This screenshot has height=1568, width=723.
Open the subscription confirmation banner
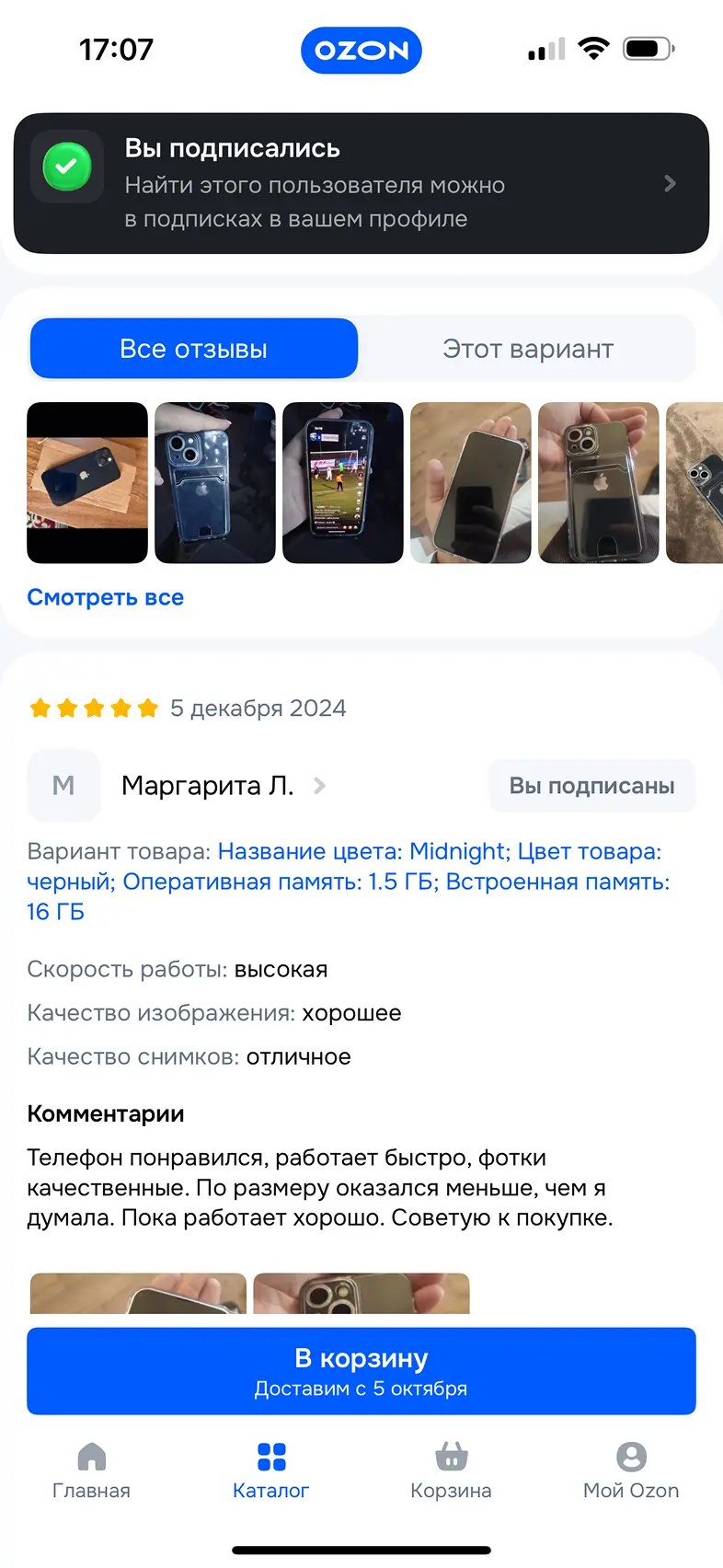tap(361, 183)
